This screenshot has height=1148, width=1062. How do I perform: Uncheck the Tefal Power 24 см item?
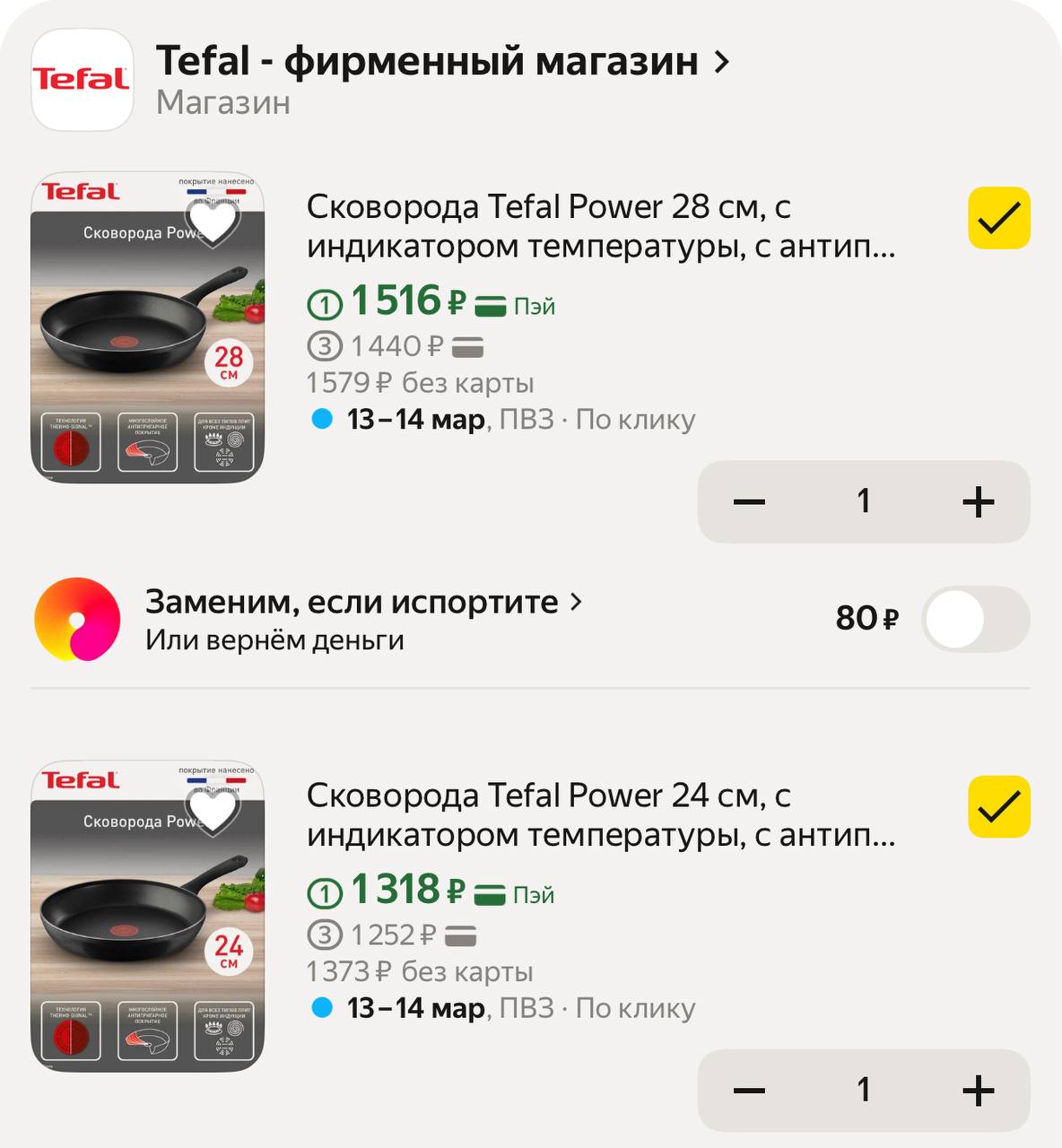[x=998, y=806]
